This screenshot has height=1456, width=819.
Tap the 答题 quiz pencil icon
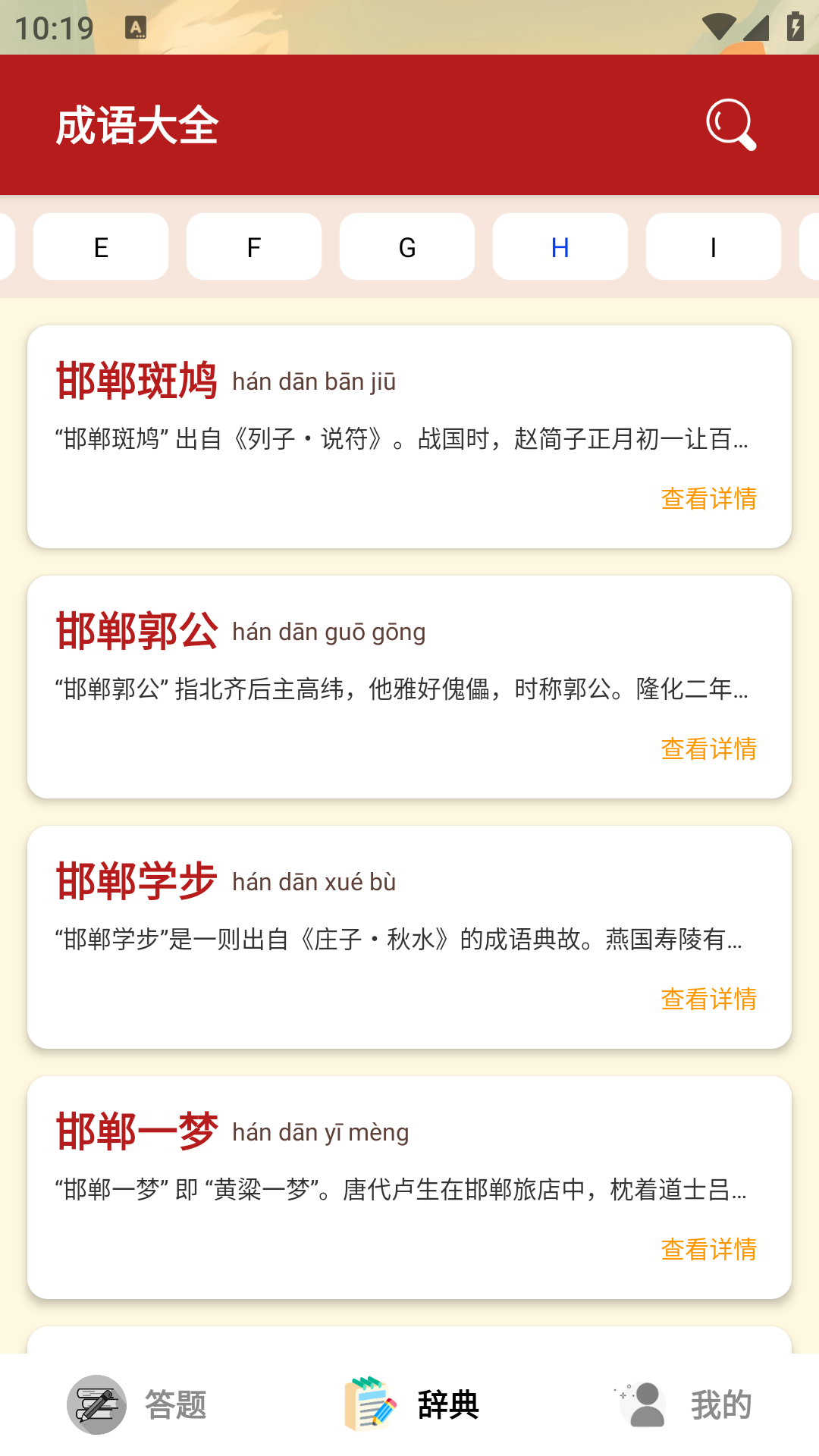click(x=96, y=1404)
